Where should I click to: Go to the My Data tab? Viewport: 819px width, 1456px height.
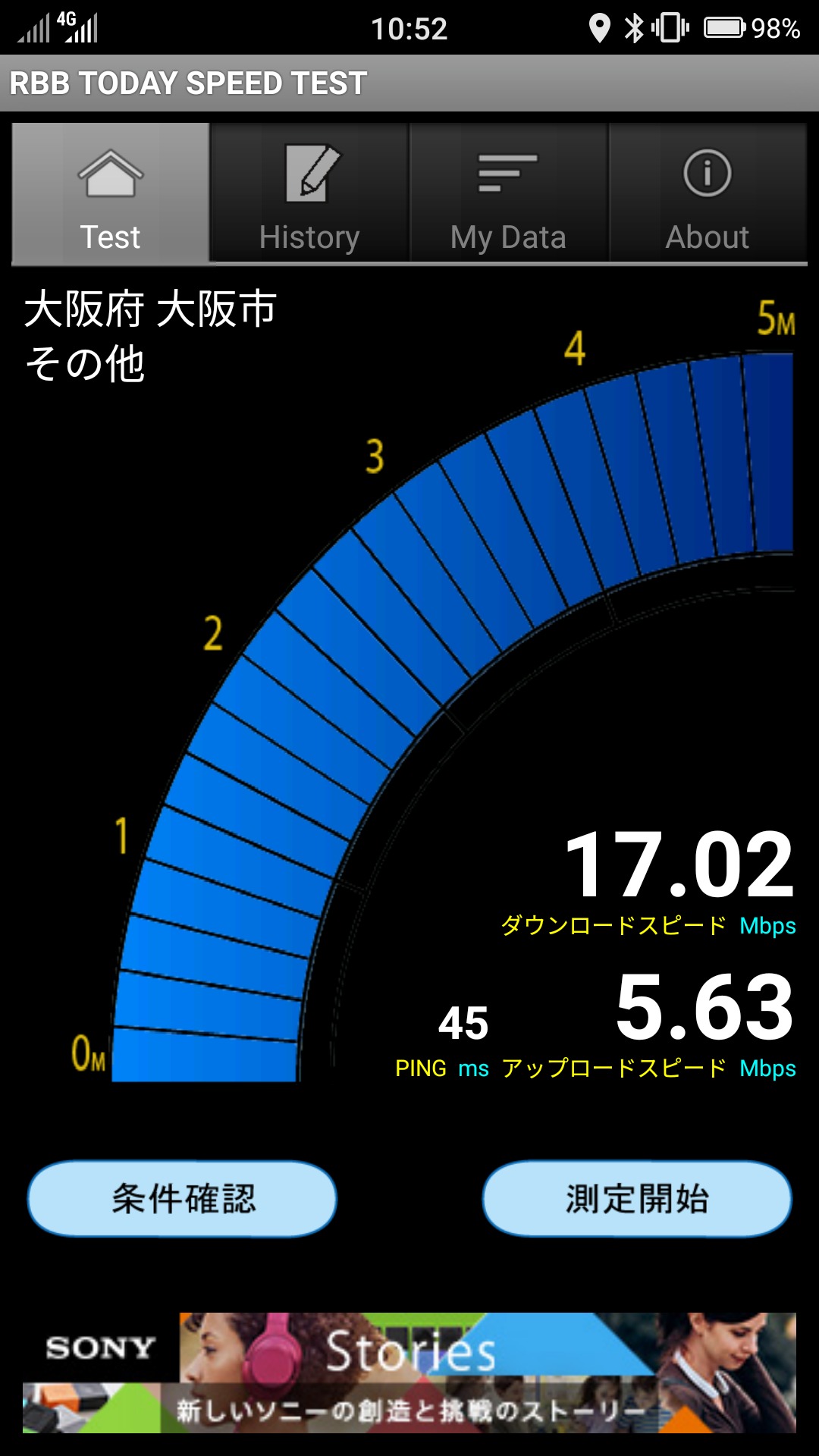508,194
